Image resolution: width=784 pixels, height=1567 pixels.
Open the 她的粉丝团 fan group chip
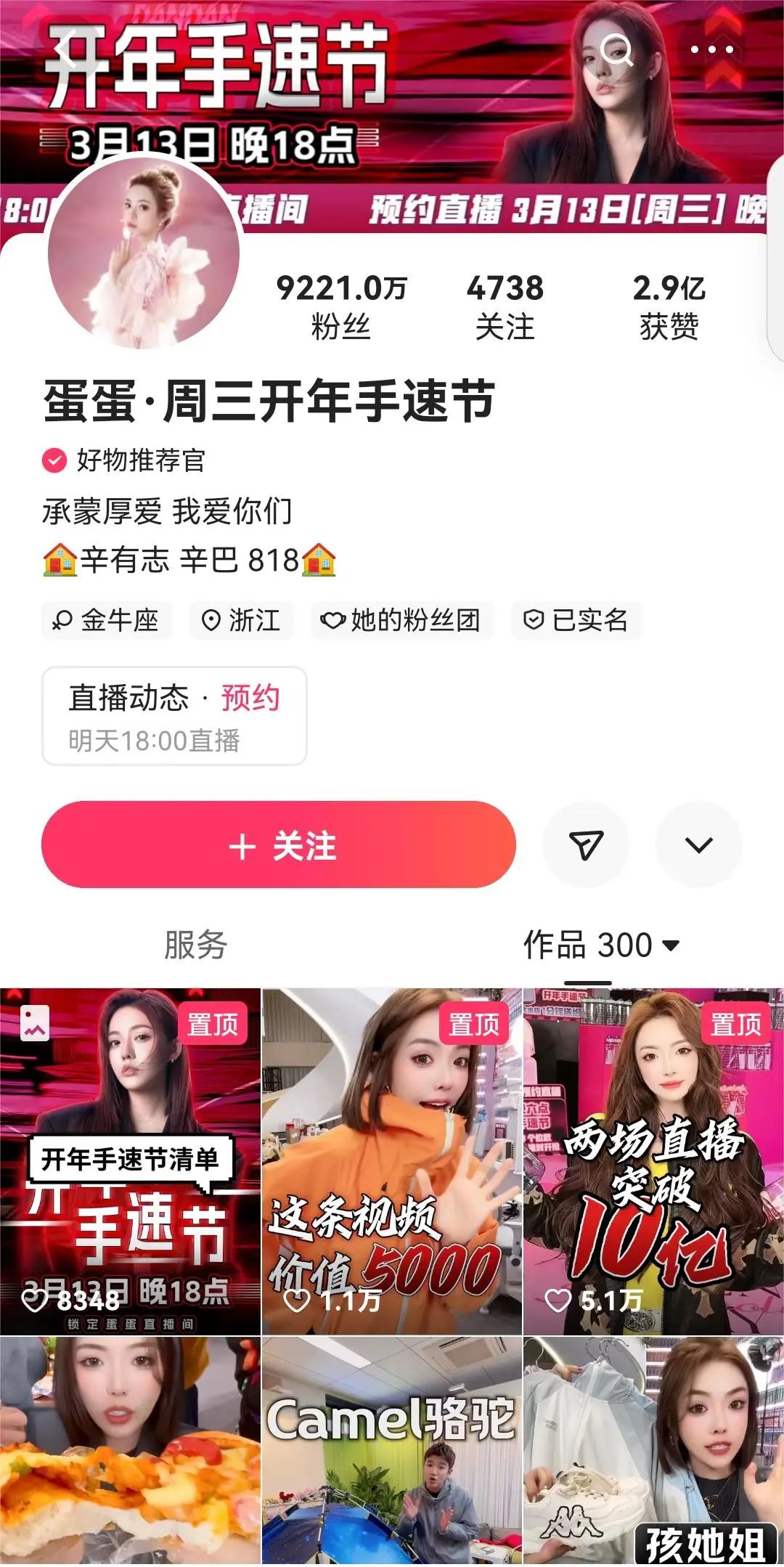pyautogui.click(x=403, y=620)
